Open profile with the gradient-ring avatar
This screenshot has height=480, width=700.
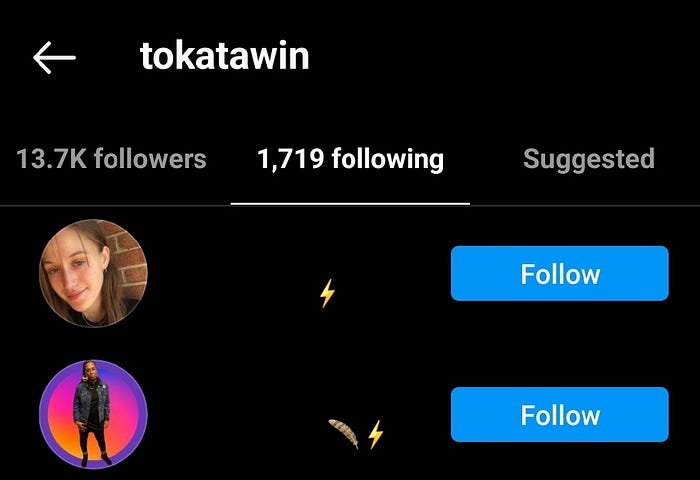pyautogui.click(x=93, y=414)
